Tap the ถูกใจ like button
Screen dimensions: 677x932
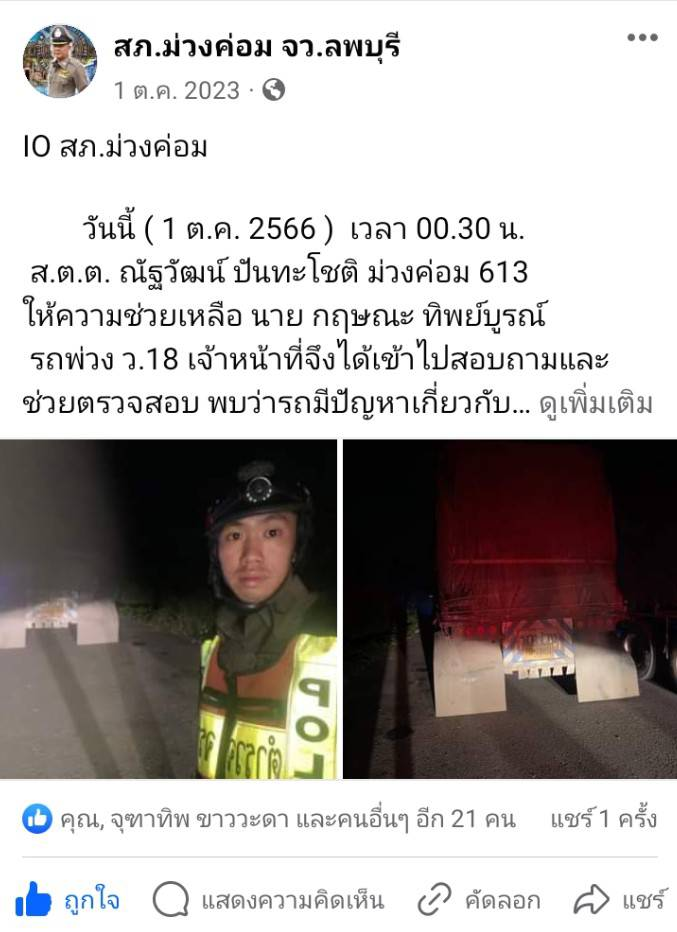69,900
